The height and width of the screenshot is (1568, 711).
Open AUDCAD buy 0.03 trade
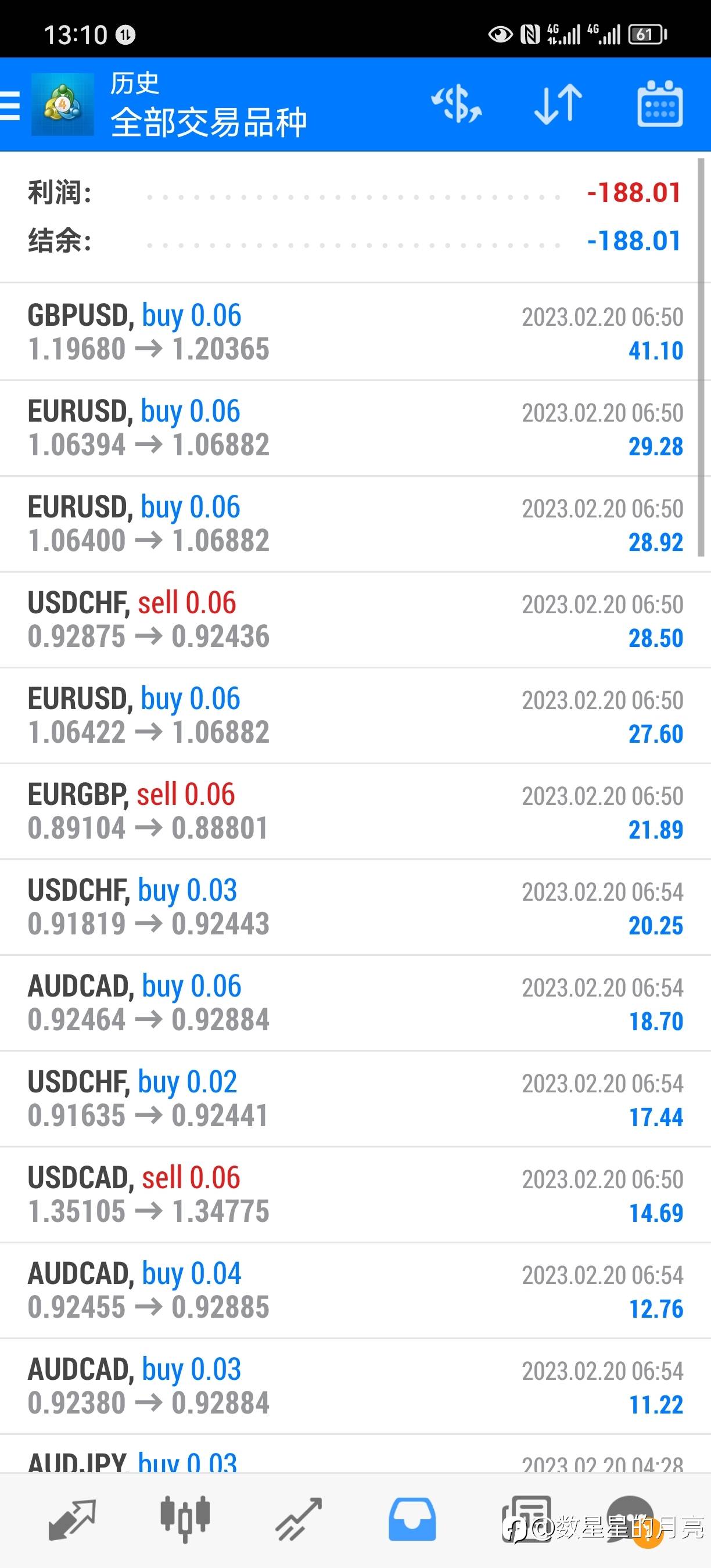coord(355,1386)
